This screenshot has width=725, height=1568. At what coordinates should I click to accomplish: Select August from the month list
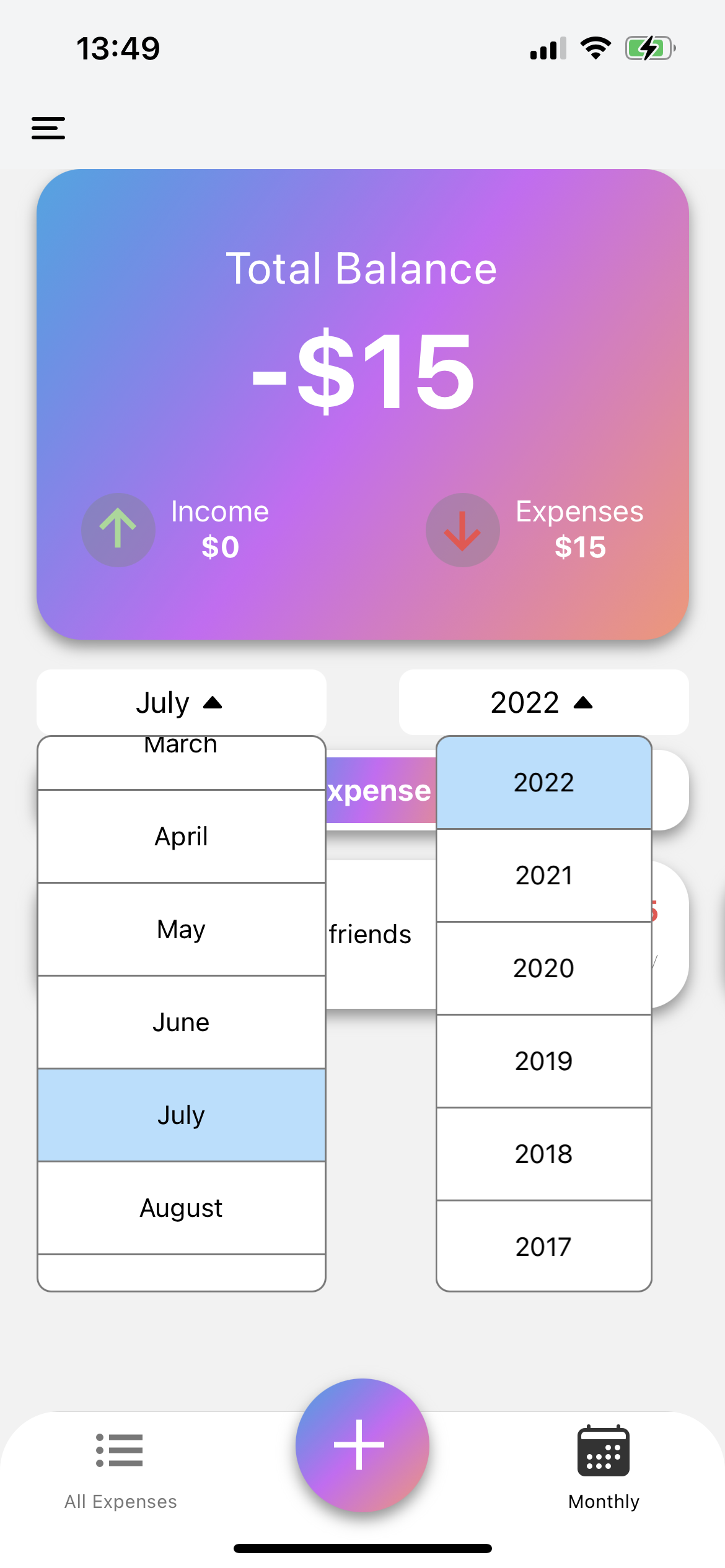coord(181,1208)
